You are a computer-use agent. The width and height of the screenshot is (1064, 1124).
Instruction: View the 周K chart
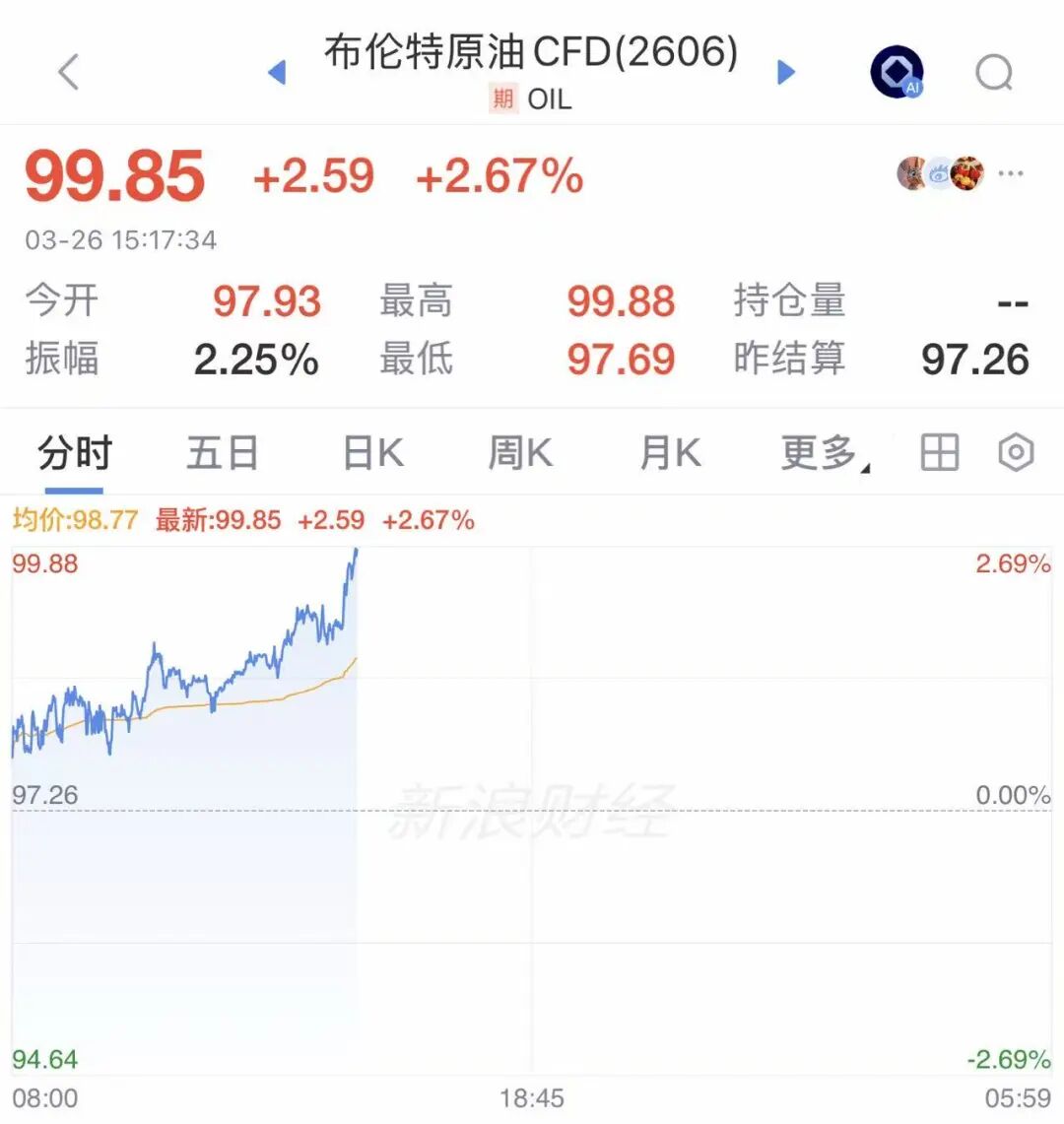pyautogui.click(x=520, y=454)
